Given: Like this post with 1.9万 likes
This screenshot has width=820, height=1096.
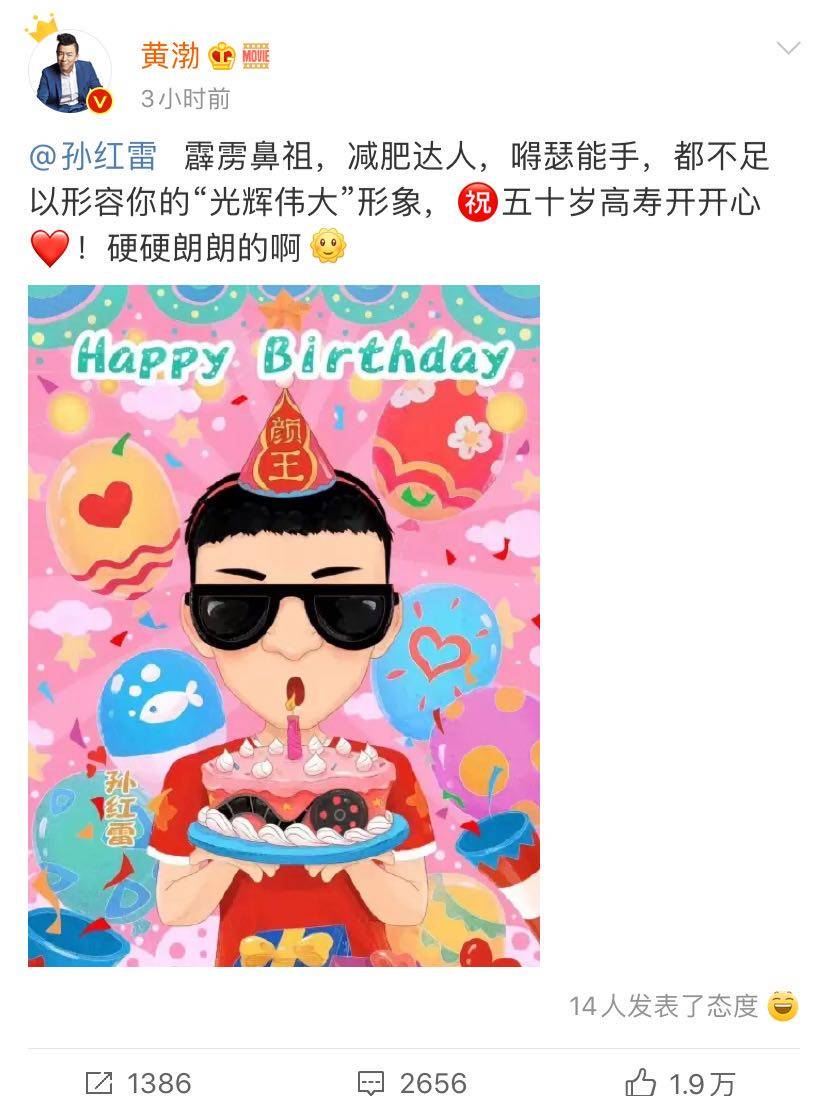Looking at the screenshot, I should pos(680,1082).
